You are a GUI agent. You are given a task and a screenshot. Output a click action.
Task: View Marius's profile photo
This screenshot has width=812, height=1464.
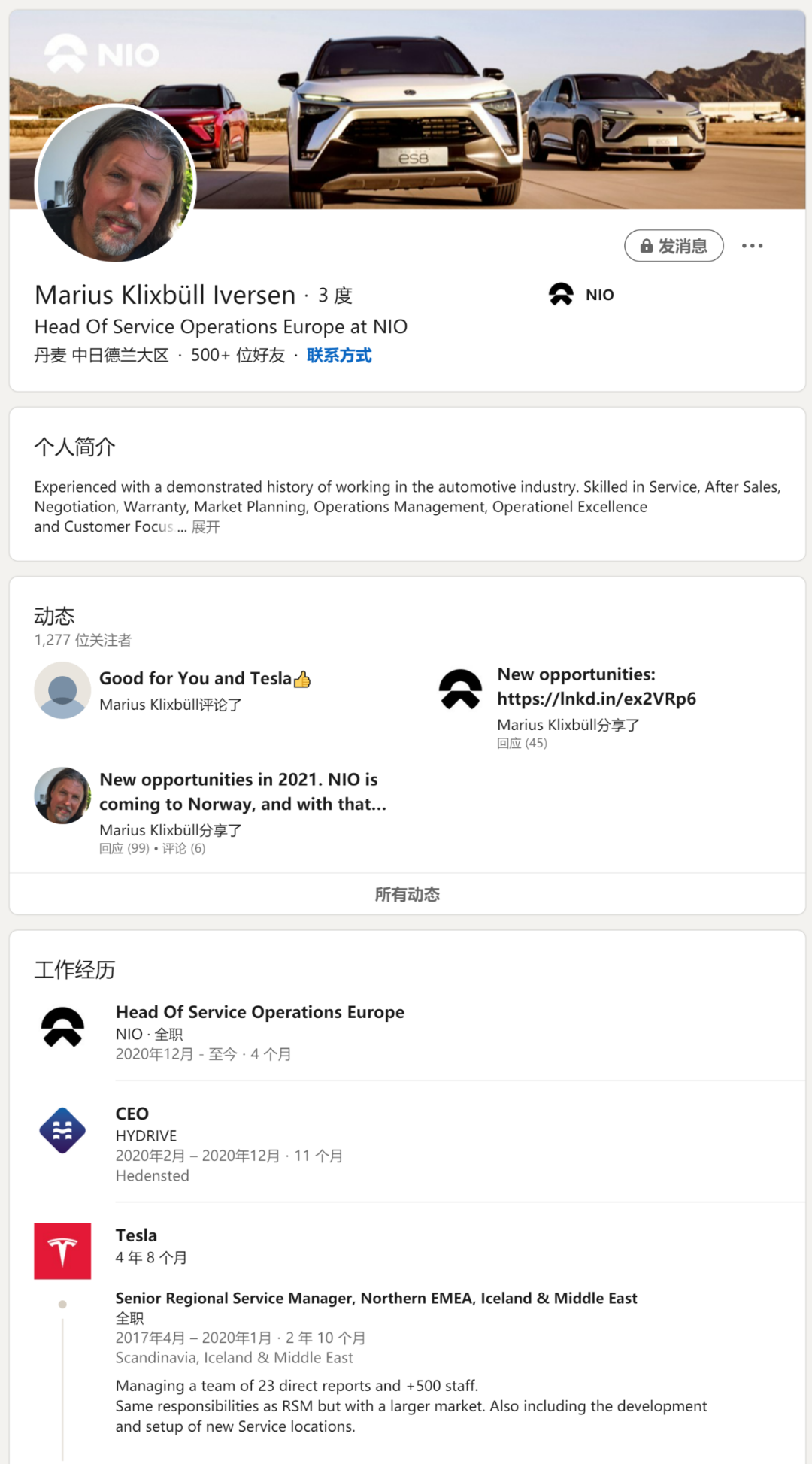[x=116, y=183]
